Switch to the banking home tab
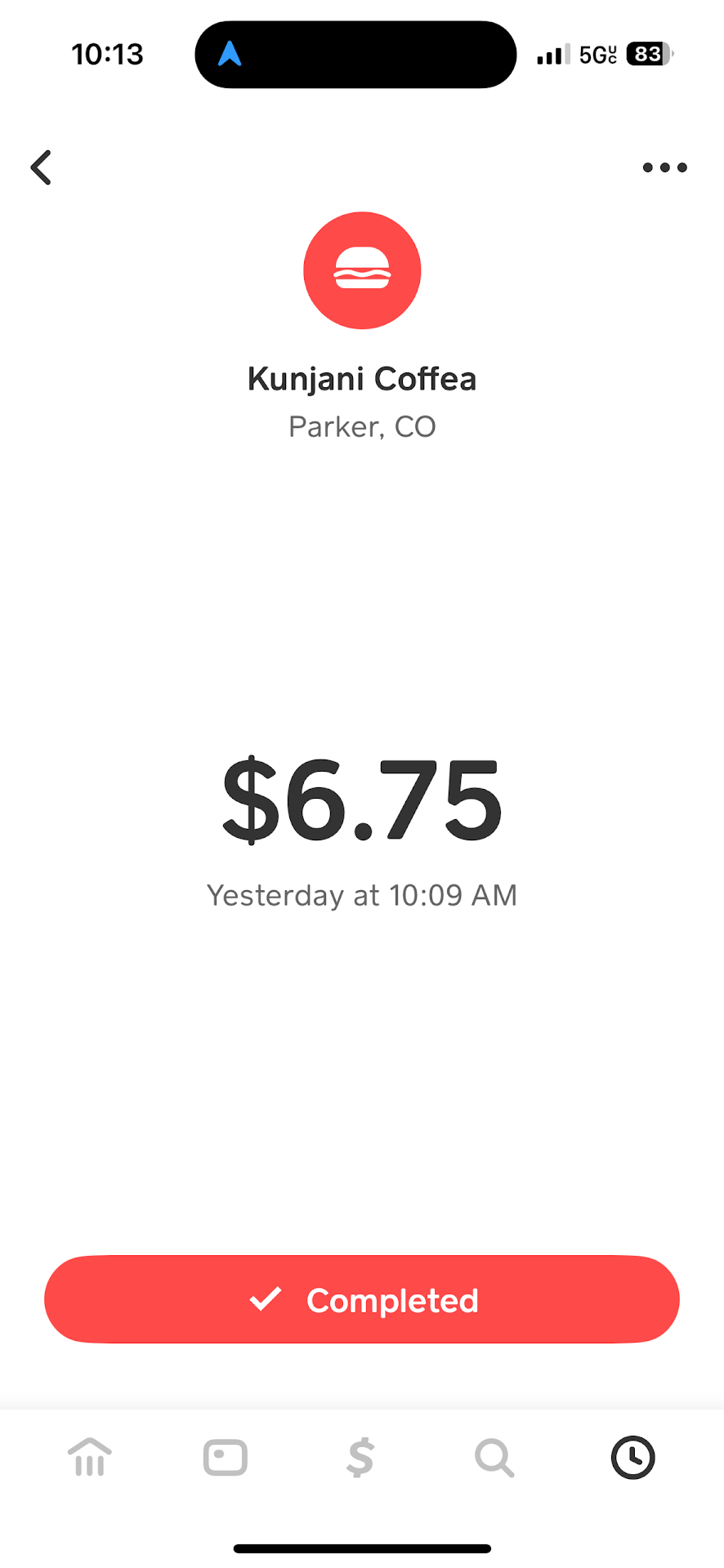 pos(90,1458)
